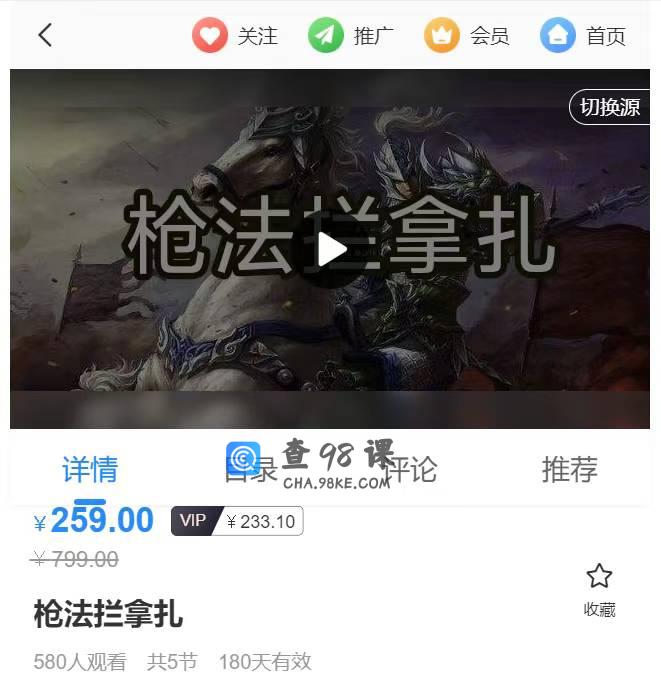Switch to the 目录 tab
Screen dimensions: 661x689
pyautogui.click(x=250, y=468)
